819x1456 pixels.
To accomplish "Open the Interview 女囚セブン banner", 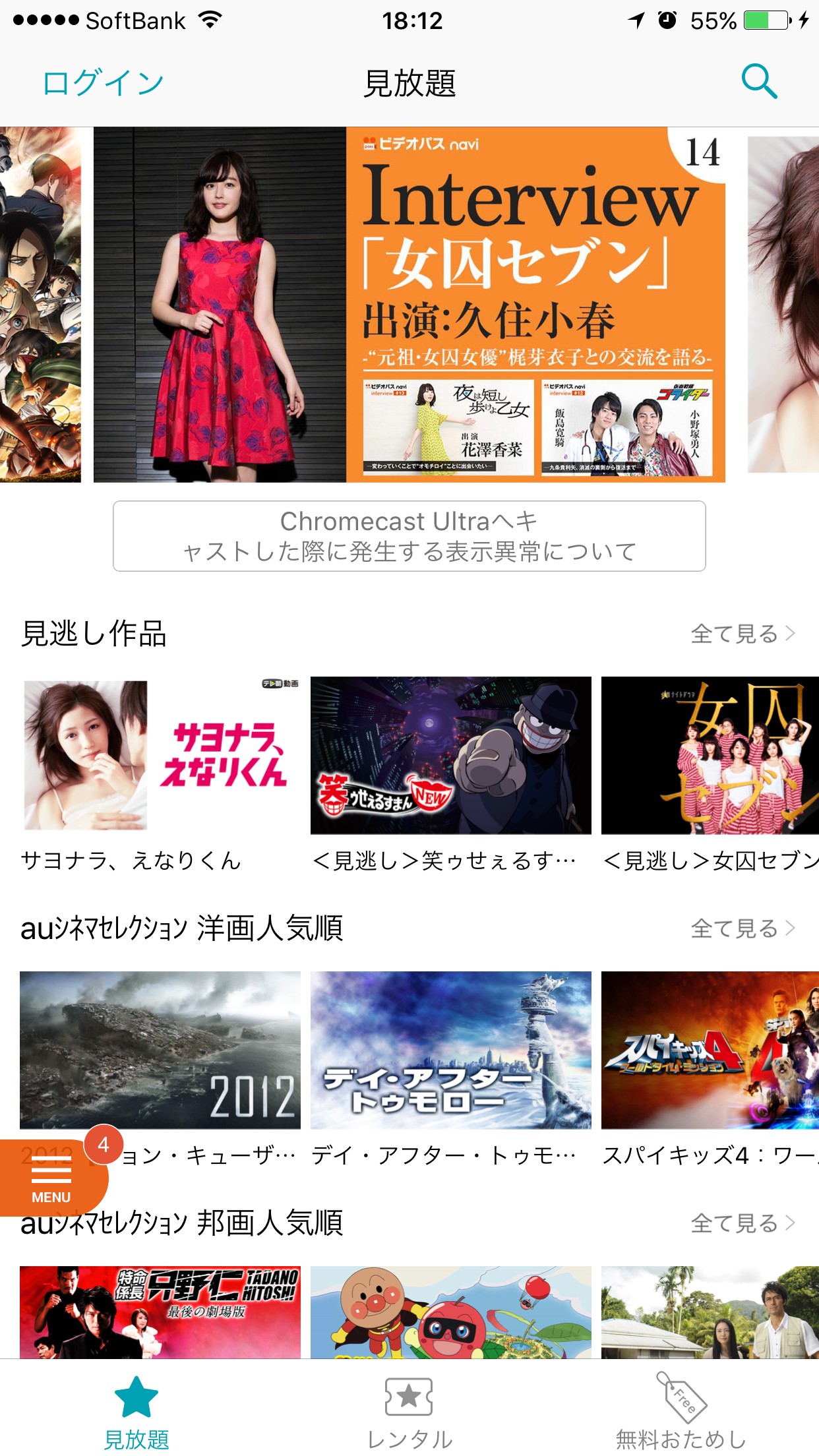I will [x=409, y=305].
